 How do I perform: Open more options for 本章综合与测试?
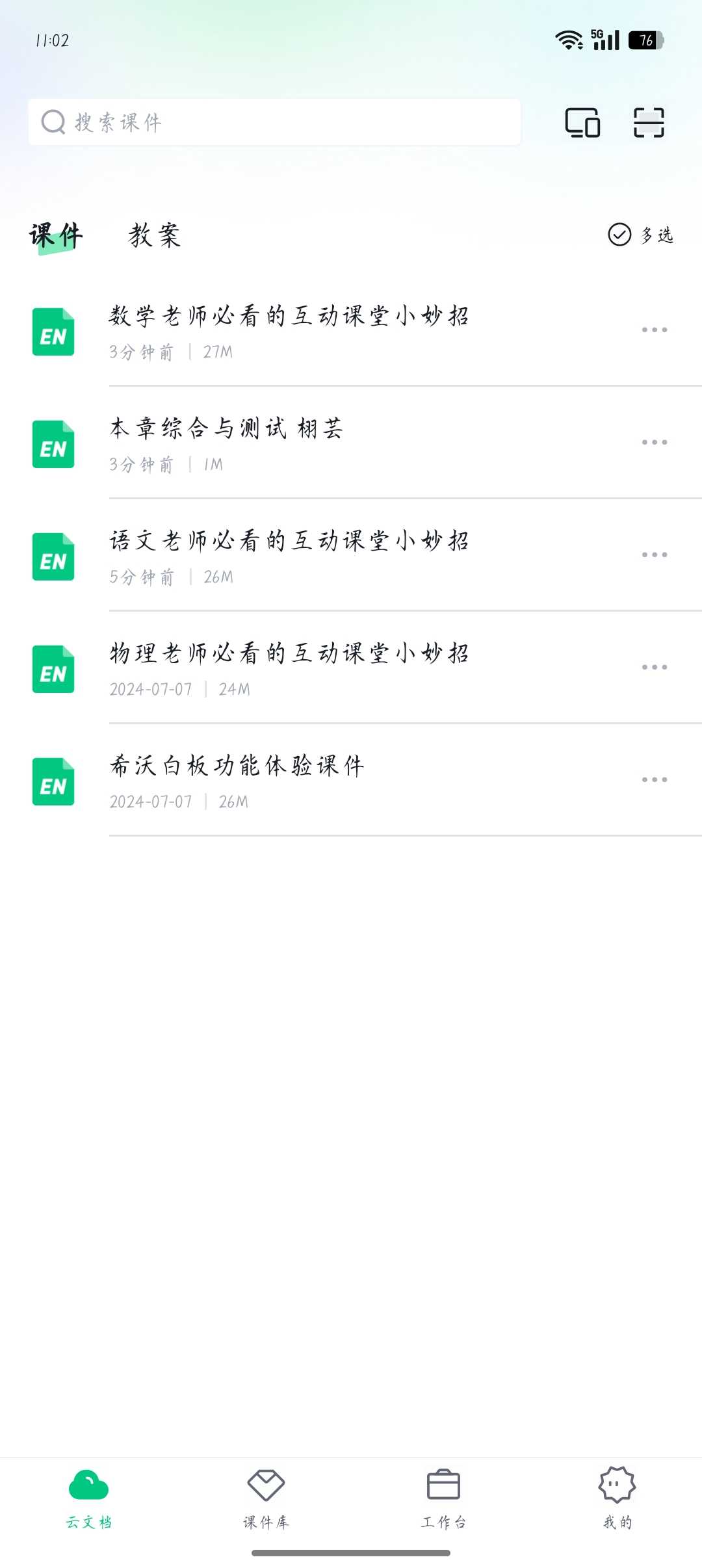click(654, 443)
